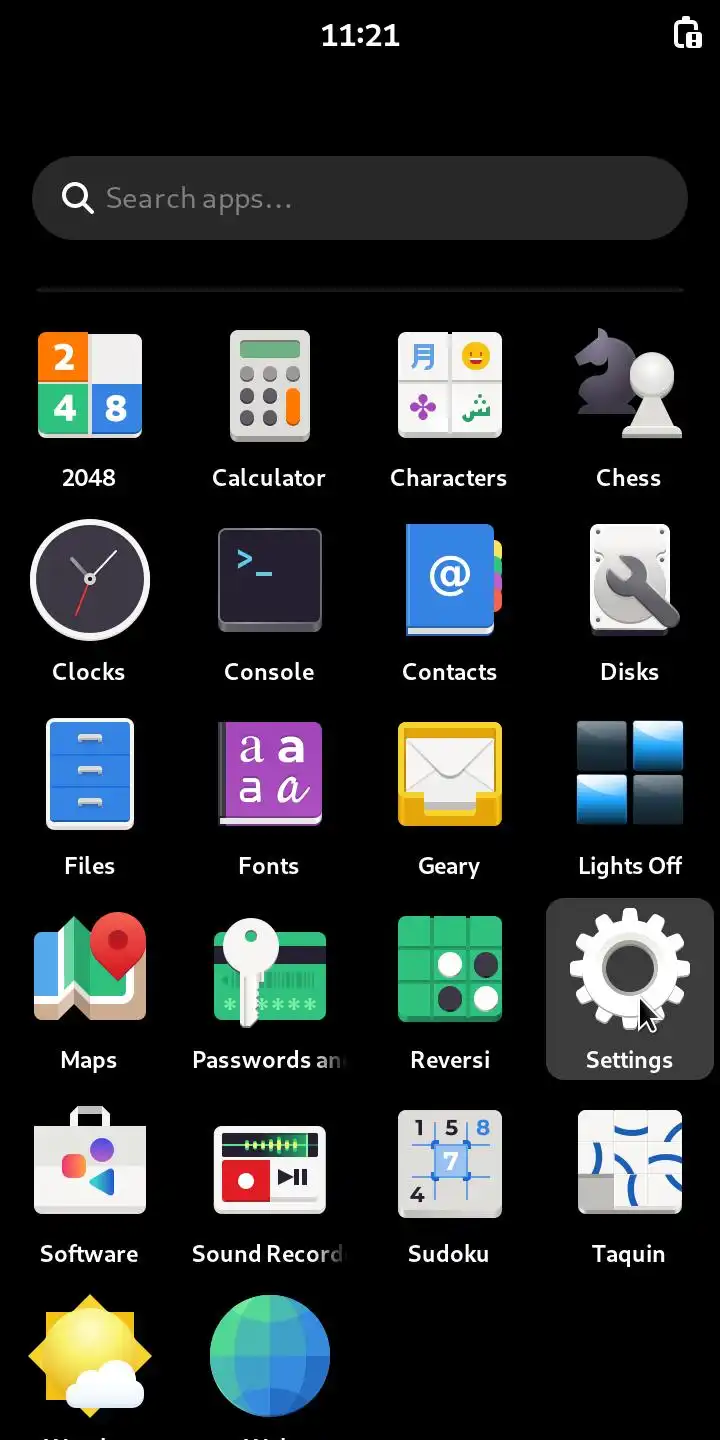The image size is (720, 1440).
Task: Launch the Fonts app
Action: coord(270,774)
